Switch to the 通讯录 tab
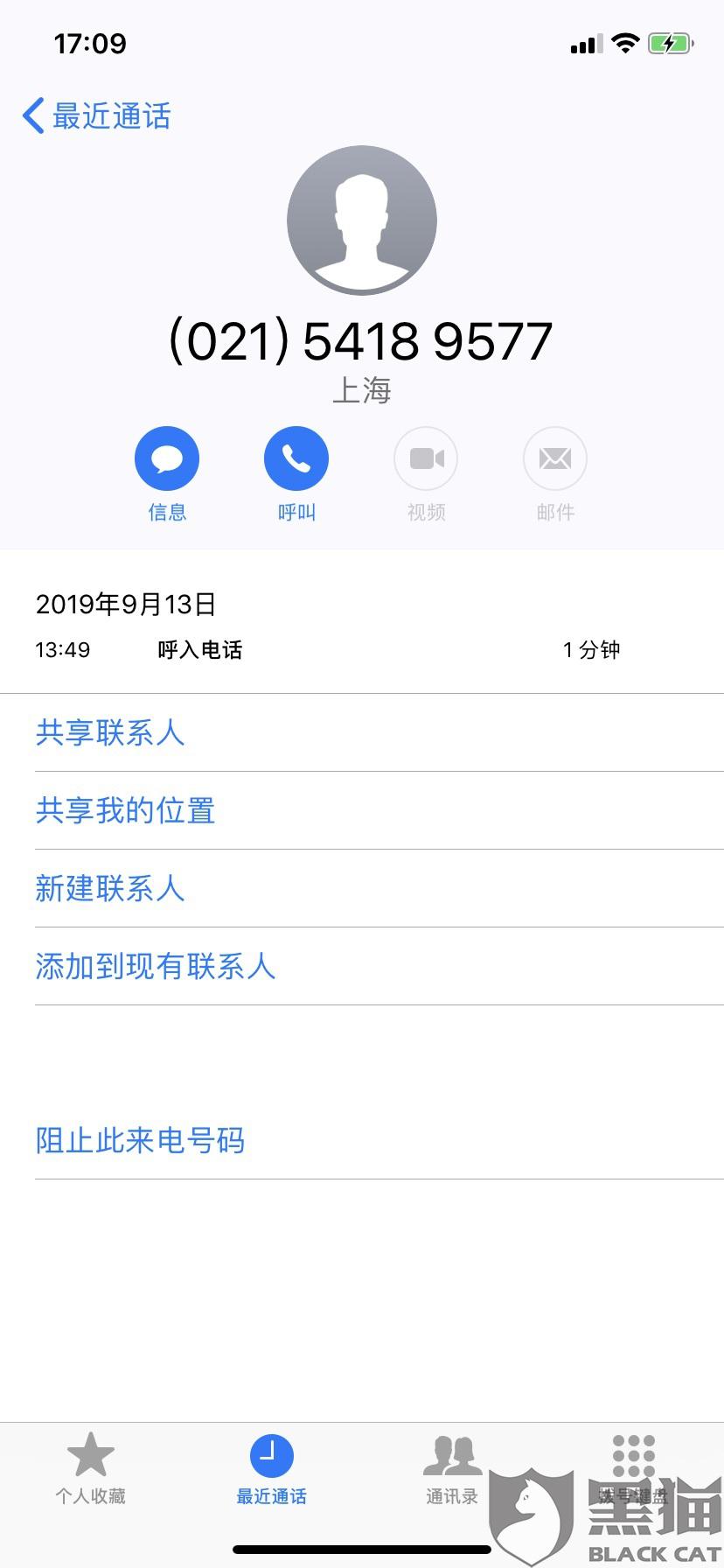 coord(452,1469)
